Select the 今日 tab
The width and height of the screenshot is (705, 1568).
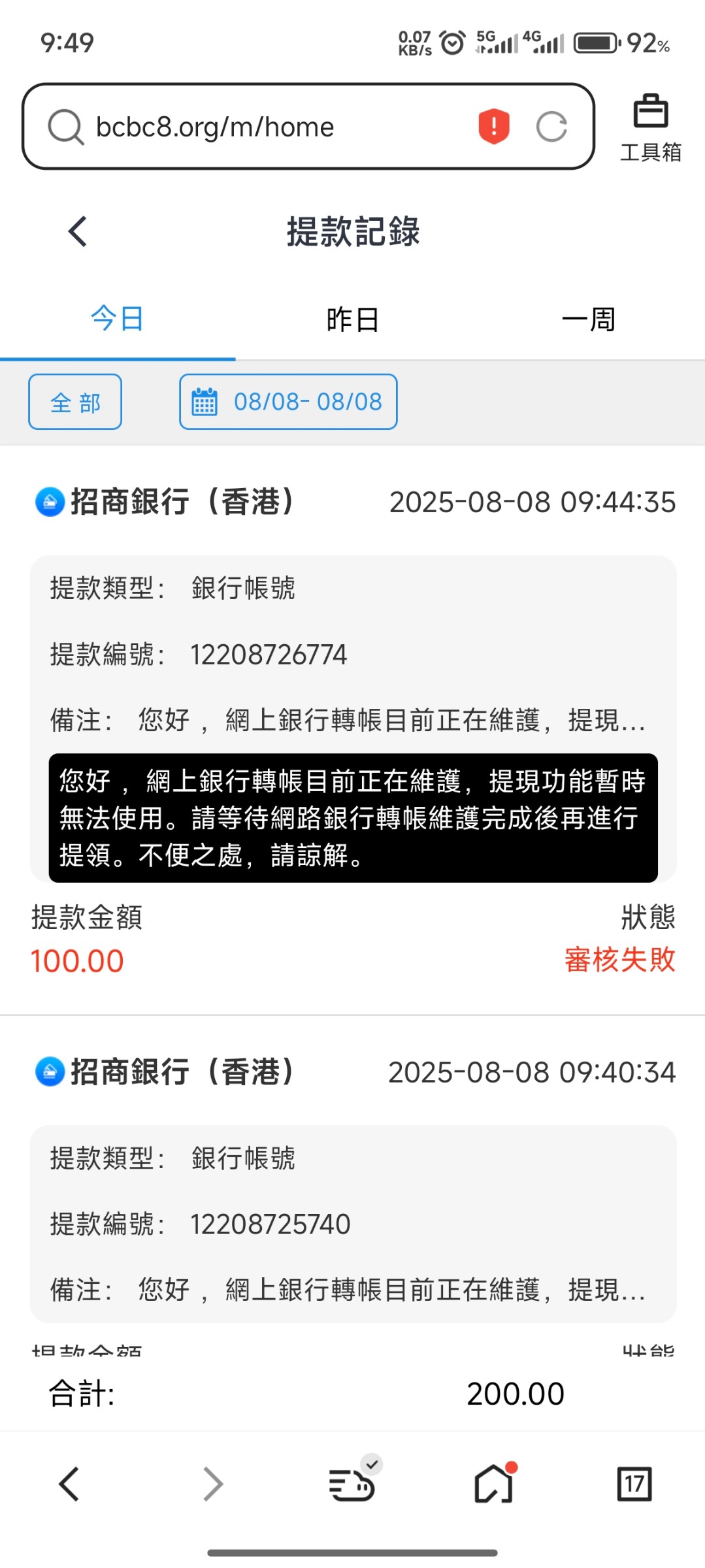(118, 318)
